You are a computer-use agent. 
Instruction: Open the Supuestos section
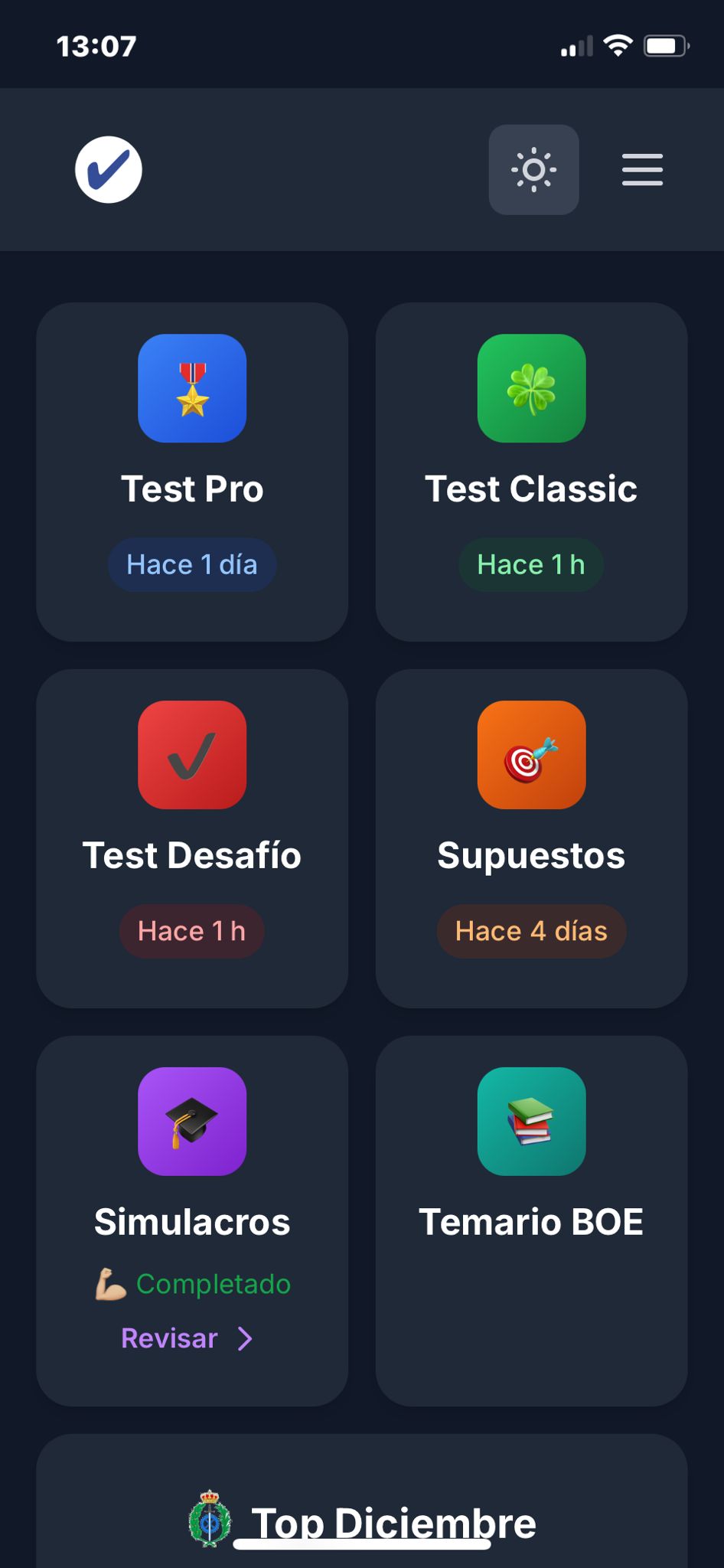[x=531, y=838]
